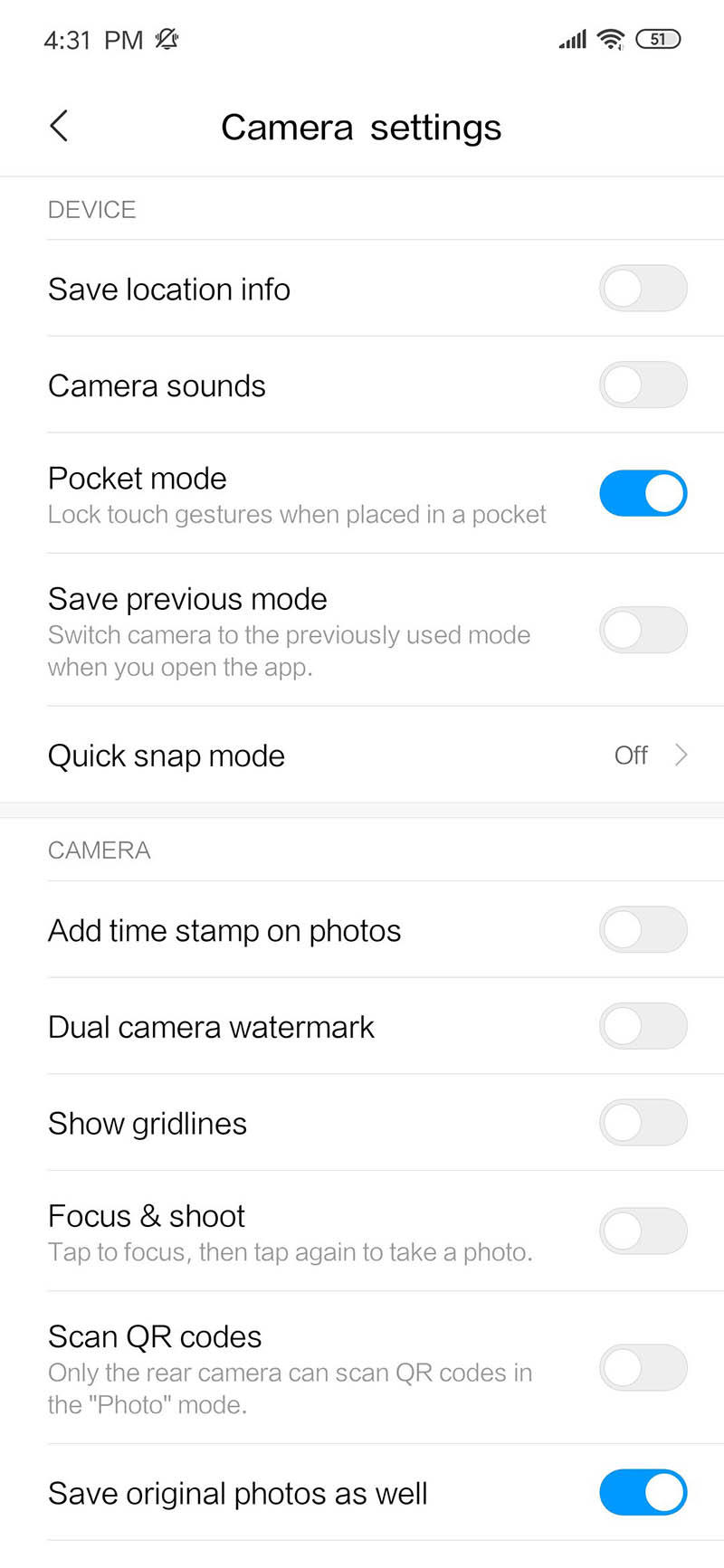Turn on Dual camera watermark
The image size is (724, 1568).
(x=643, y=1027)
